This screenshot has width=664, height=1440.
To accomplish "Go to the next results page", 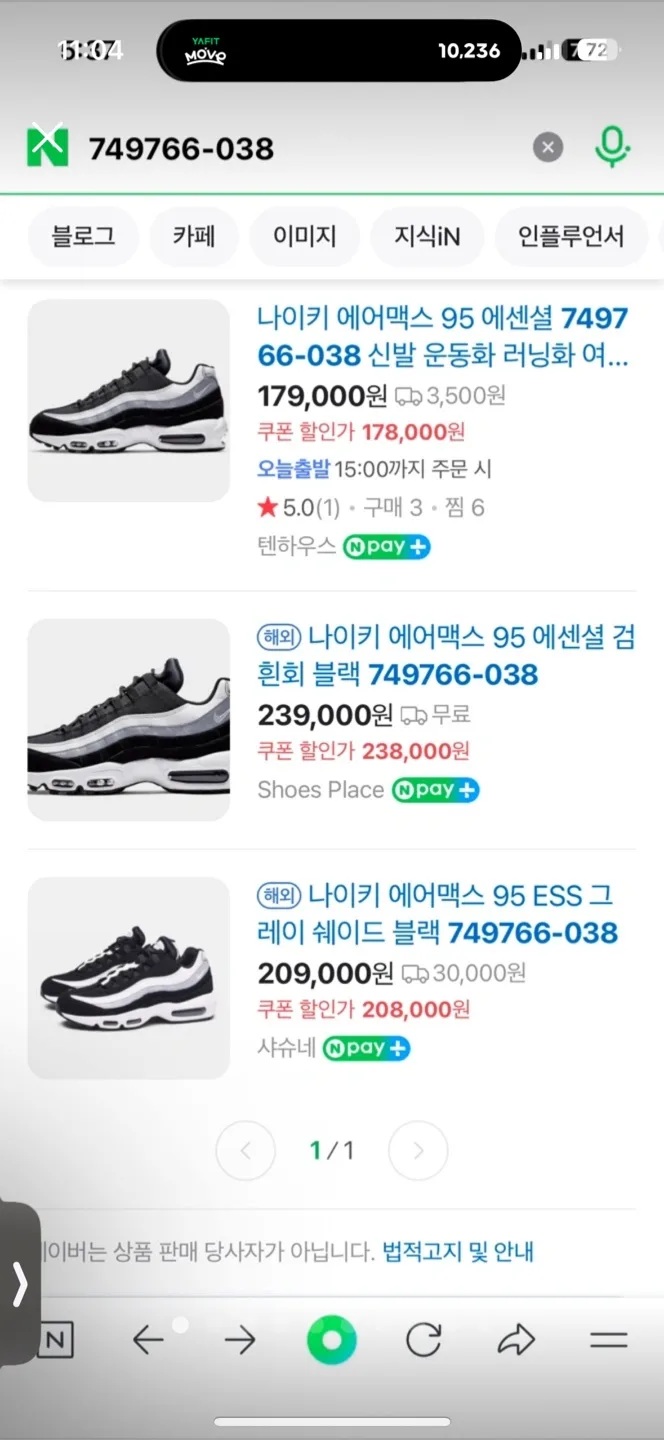I will 418,1150.
